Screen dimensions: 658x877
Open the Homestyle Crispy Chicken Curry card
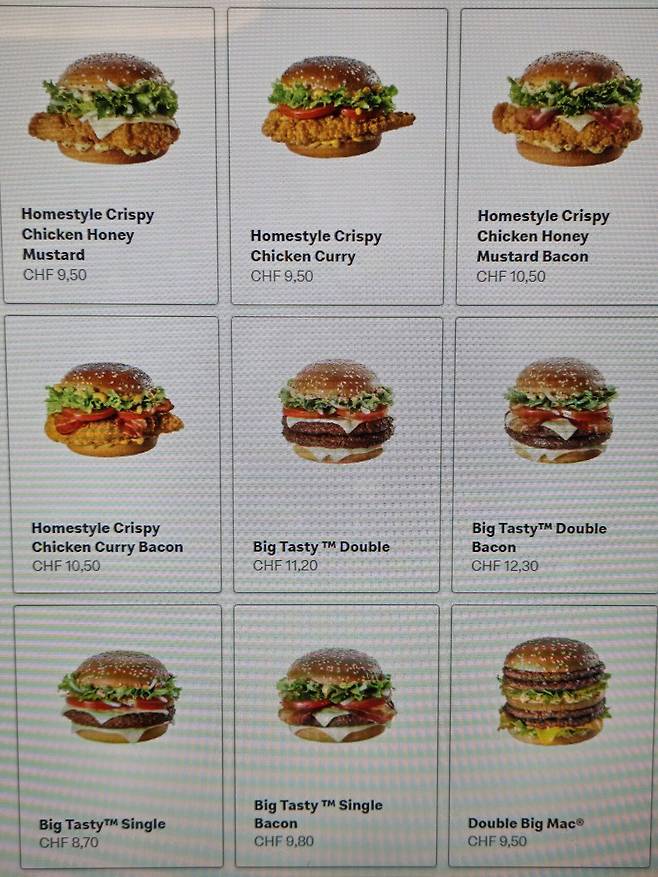pyautogui.click(x=337, y=157)
